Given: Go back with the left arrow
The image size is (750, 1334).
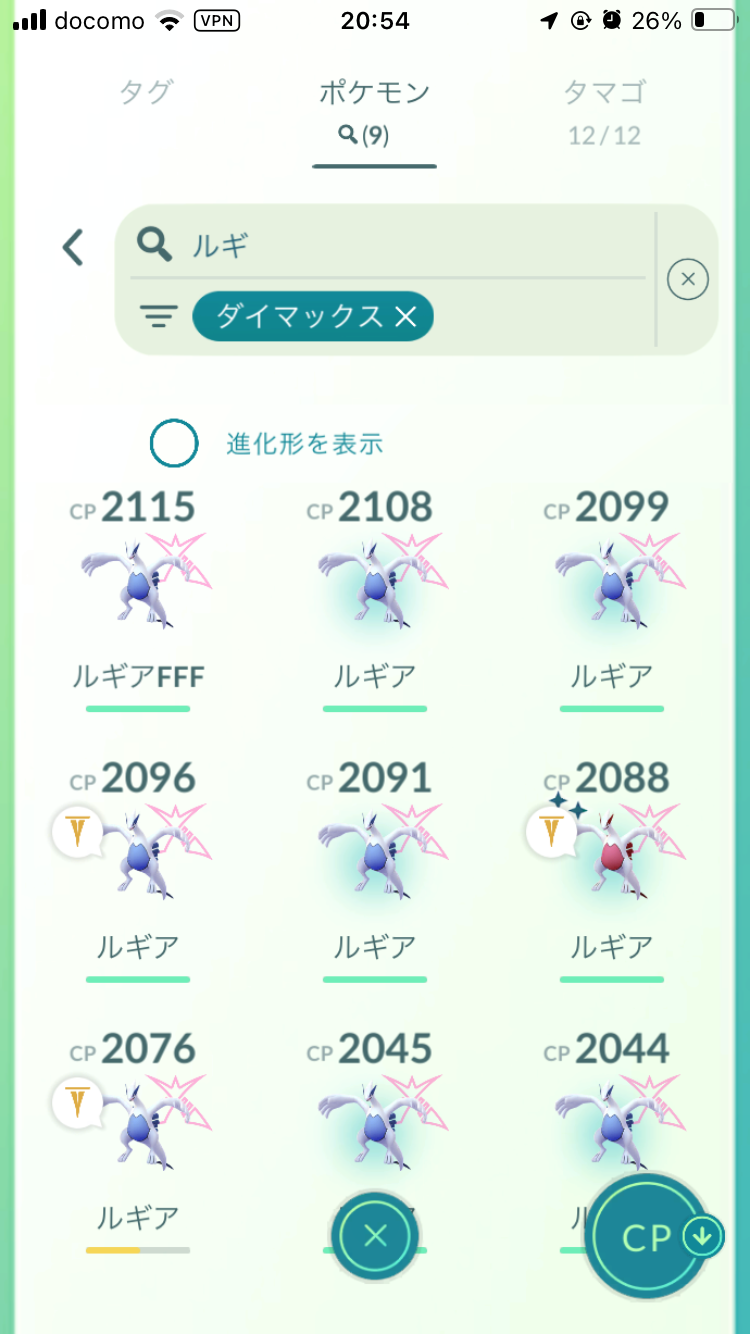Looking at the screenshot, I should (x=73, y=247).
